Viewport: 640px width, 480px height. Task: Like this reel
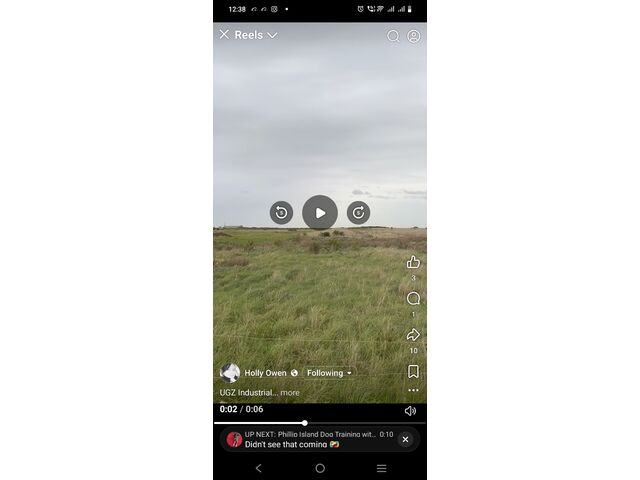coord(413,262)
